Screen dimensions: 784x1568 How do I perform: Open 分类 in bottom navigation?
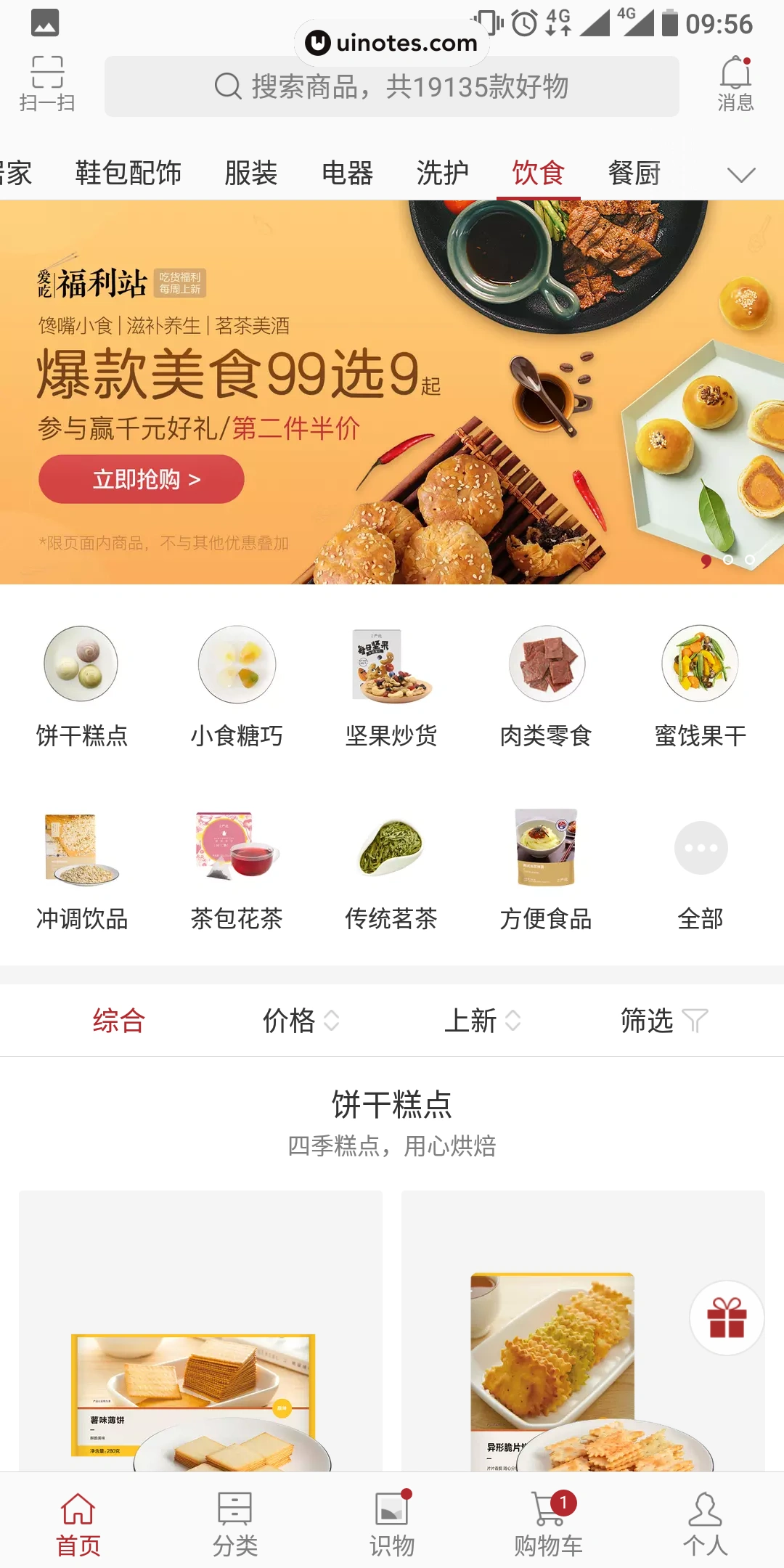click(x=235, y=1517)
